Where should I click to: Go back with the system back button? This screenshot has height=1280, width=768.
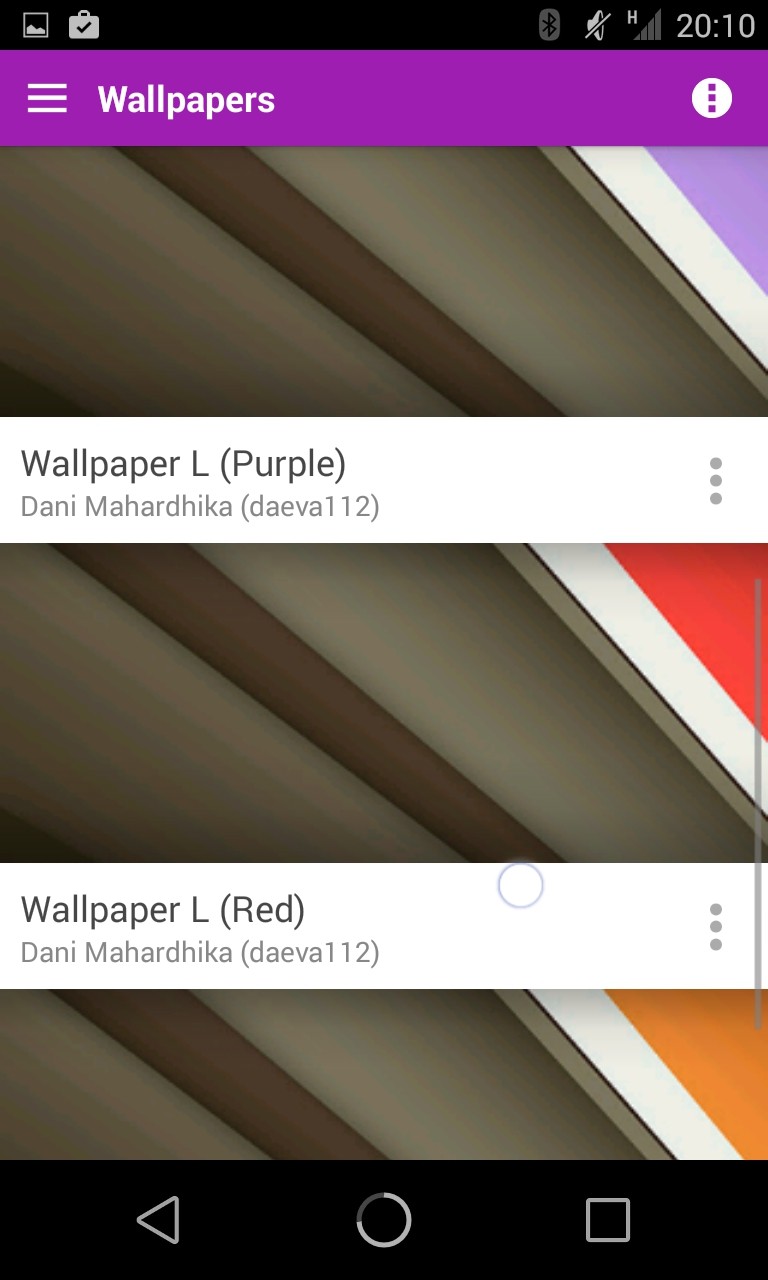[x=158, y=1220]
